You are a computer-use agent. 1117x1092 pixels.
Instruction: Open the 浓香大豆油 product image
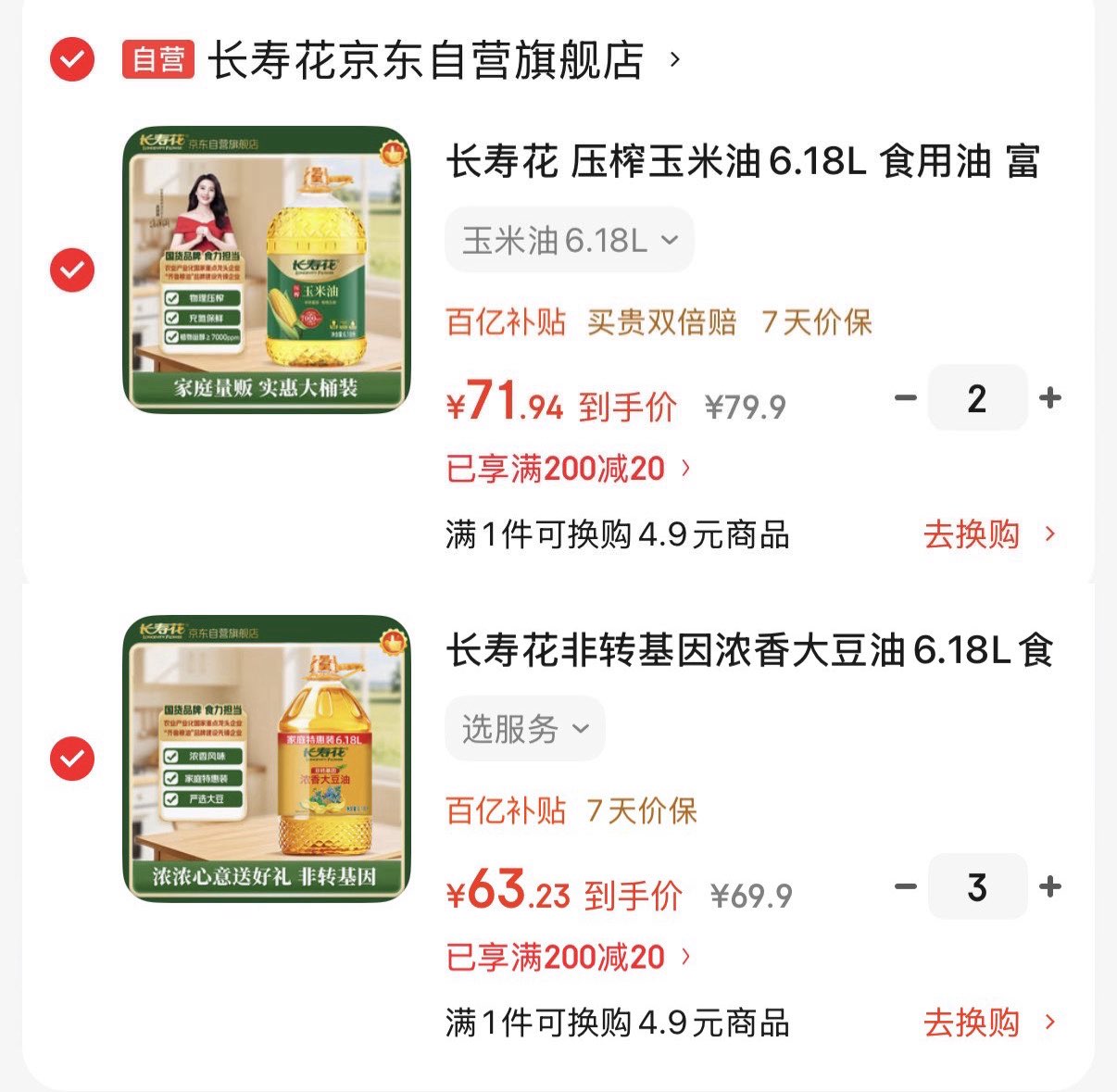tap(266, 758)
